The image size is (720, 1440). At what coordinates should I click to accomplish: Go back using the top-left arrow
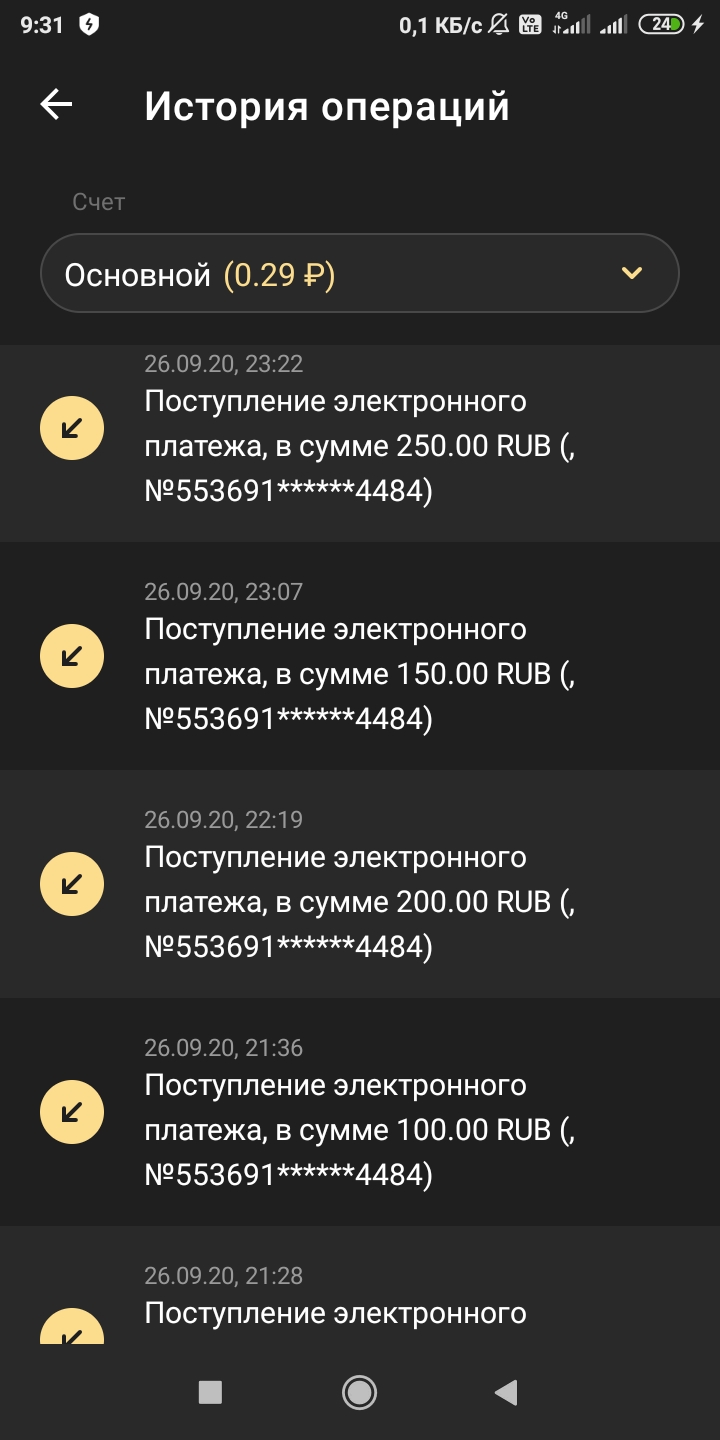[x=57, y=105]
